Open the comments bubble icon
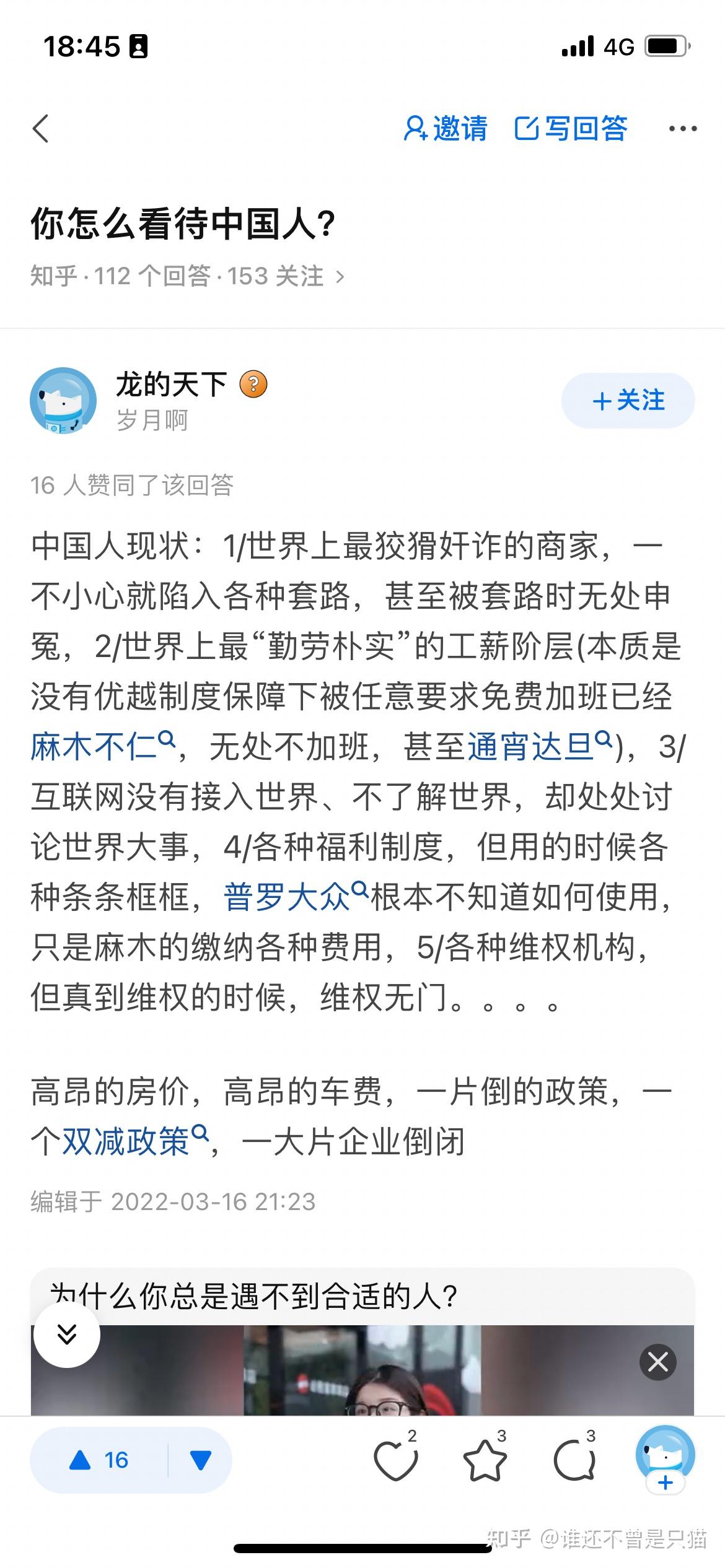 coord(575,1460)
